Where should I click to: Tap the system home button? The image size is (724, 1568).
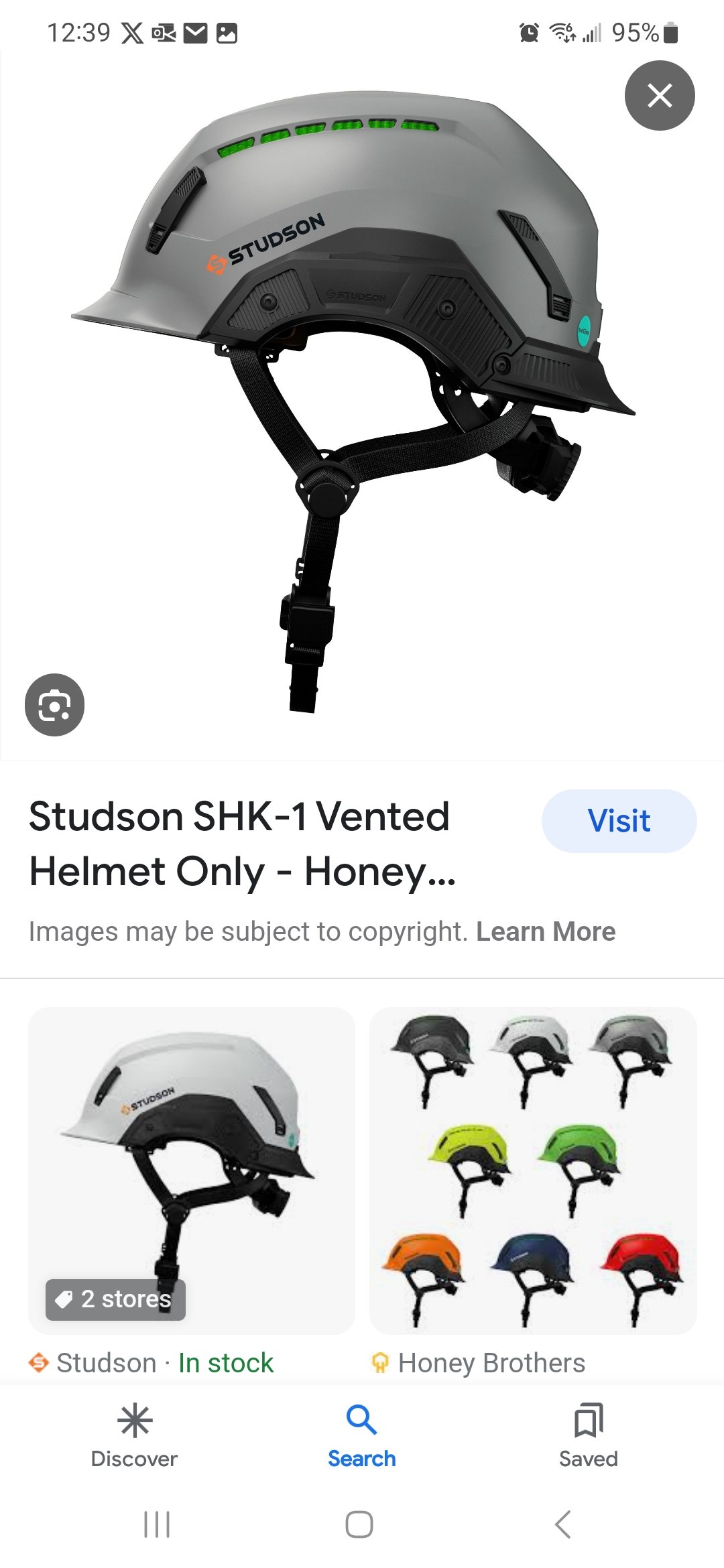coord(359,1524)
